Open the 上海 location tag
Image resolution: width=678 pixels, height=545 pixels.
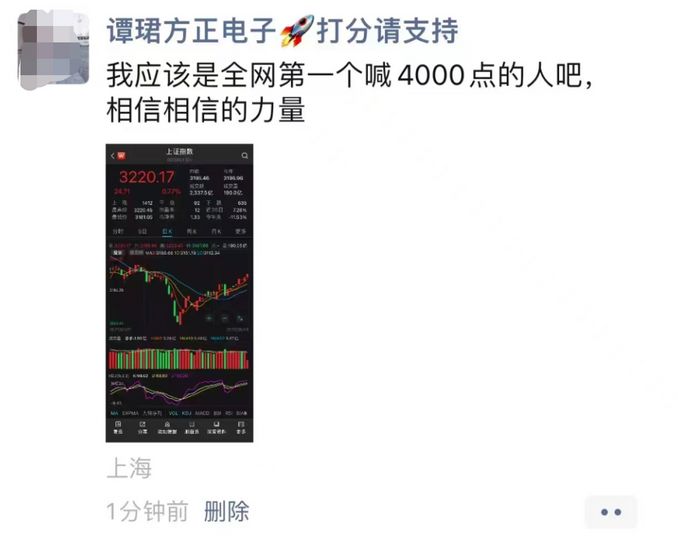tap(129, 468)
